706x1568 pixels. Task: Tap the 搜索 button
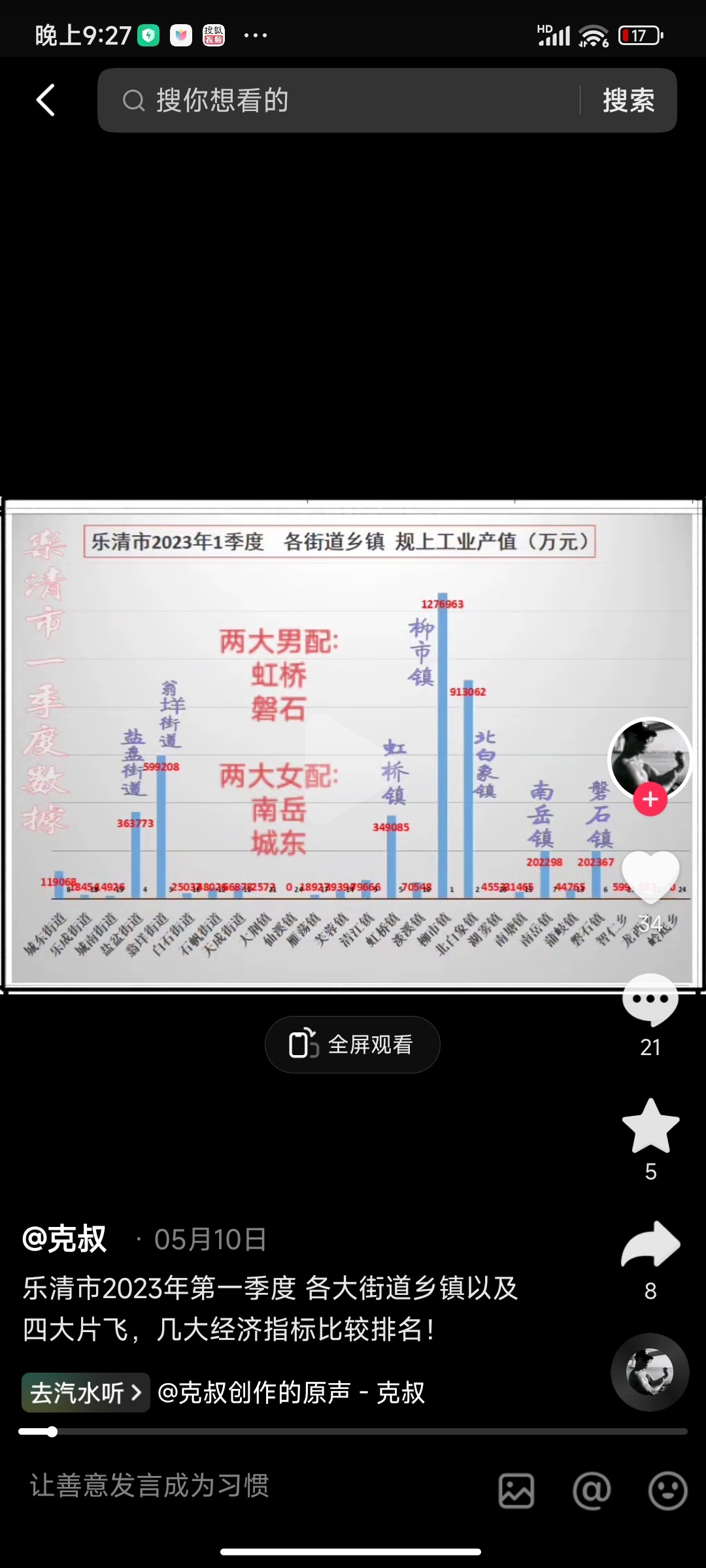(x=628, y=101)
